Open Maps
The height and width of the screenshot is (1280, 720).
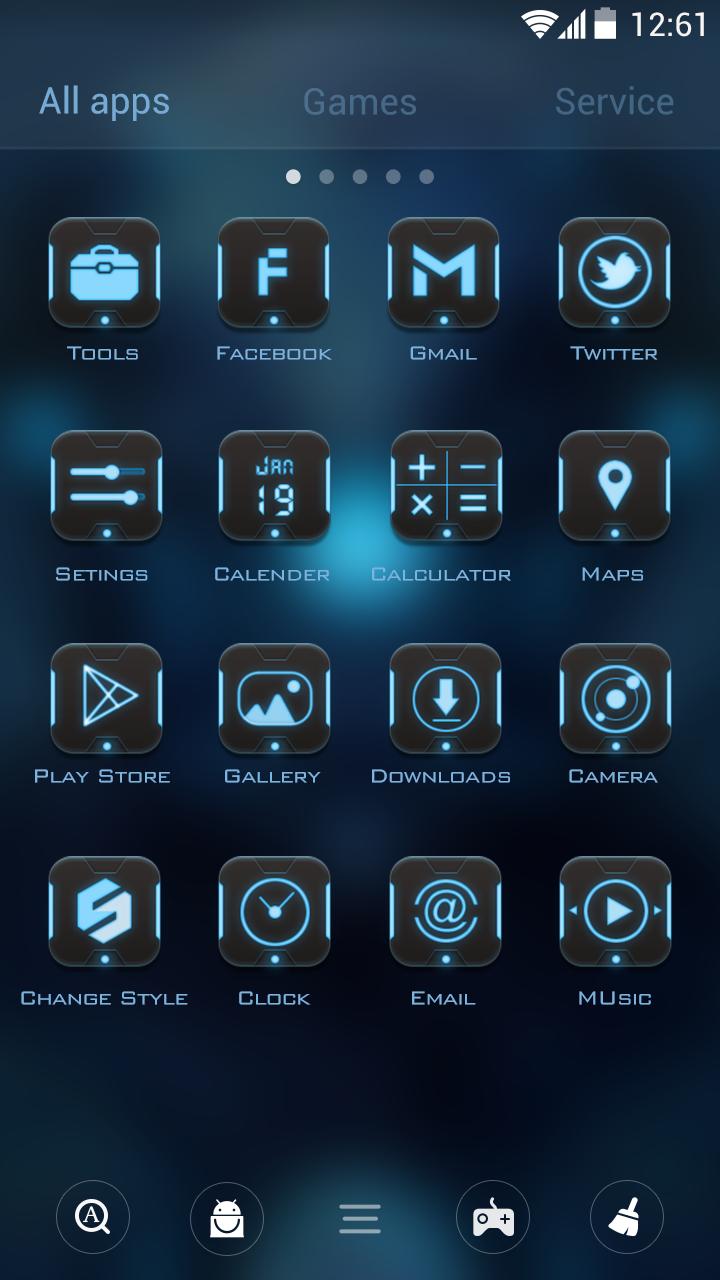(x=614, y=486)
